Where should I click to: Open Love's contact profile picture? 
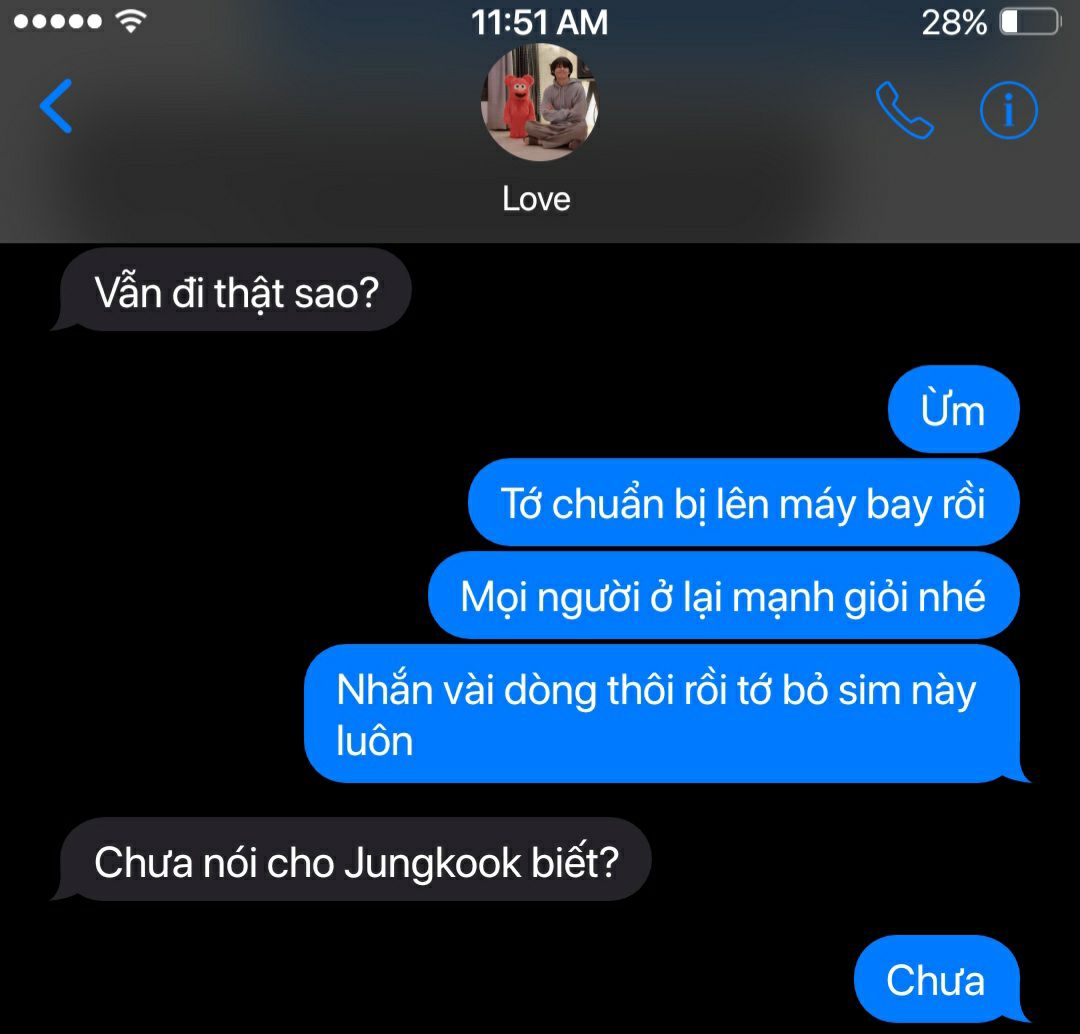[539, 104]
